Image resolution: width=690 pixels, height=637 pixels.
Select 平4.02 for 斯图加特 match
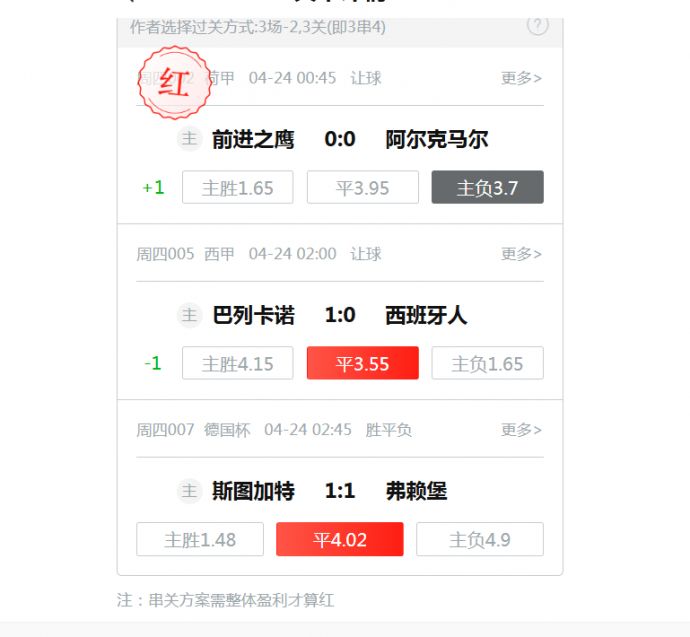[x=340, y=539]
